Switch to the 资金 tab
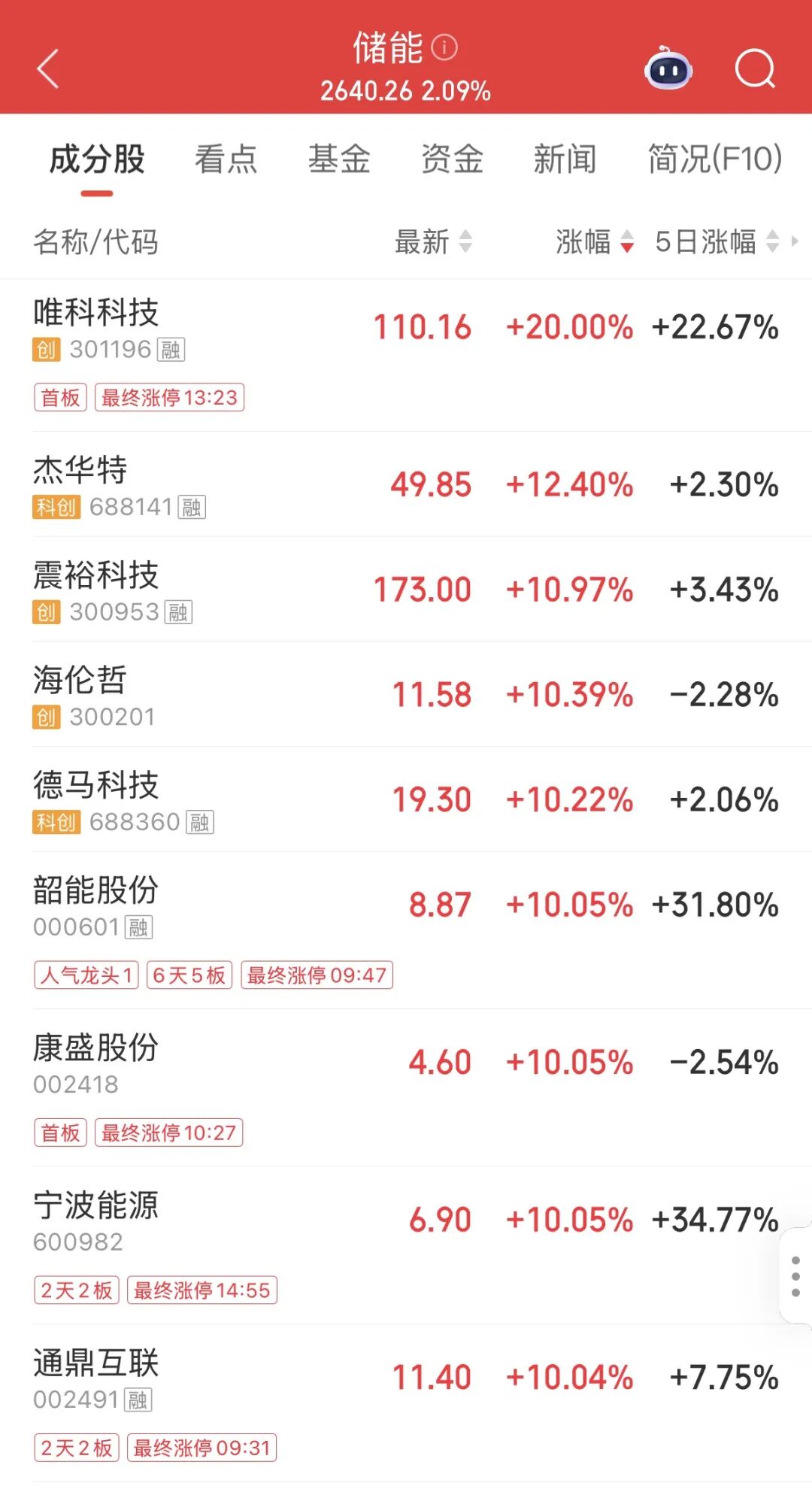812x1492 pixels. (x=452, y=159)
